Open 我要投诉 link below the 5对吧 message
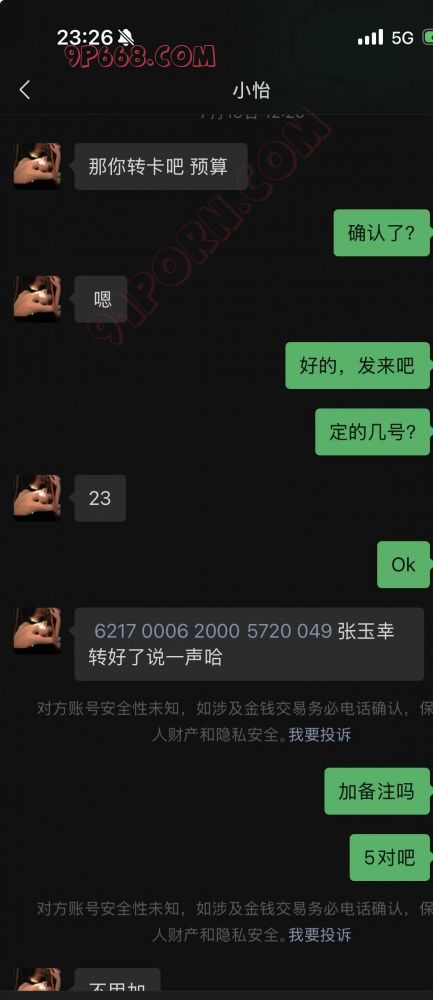This screenshot has width=433, height=1000. click(319, 935)
